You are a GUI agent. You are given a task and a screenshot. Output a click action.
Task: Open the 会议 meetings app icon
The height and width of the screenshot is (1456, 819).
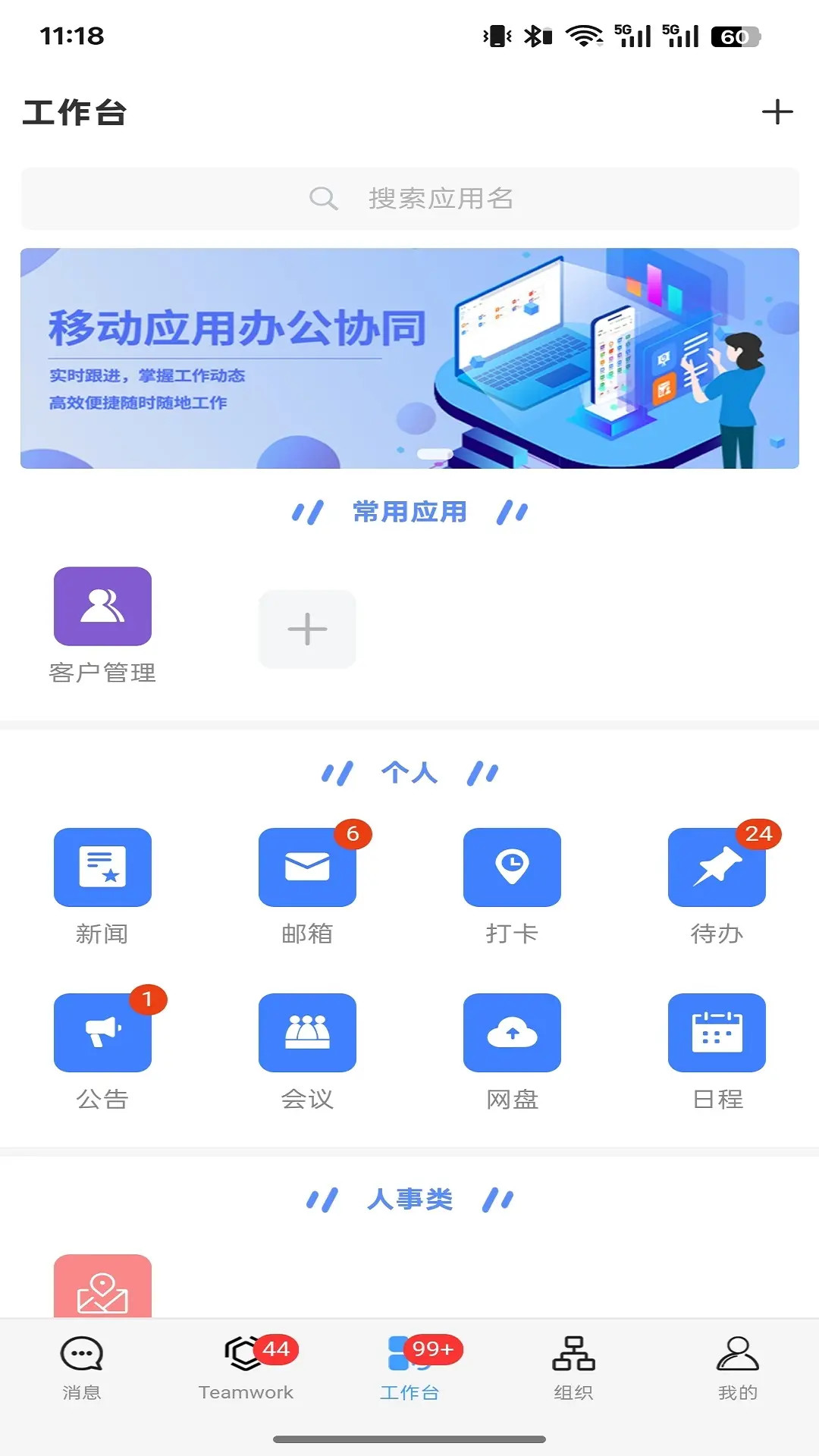(307, 1033)
